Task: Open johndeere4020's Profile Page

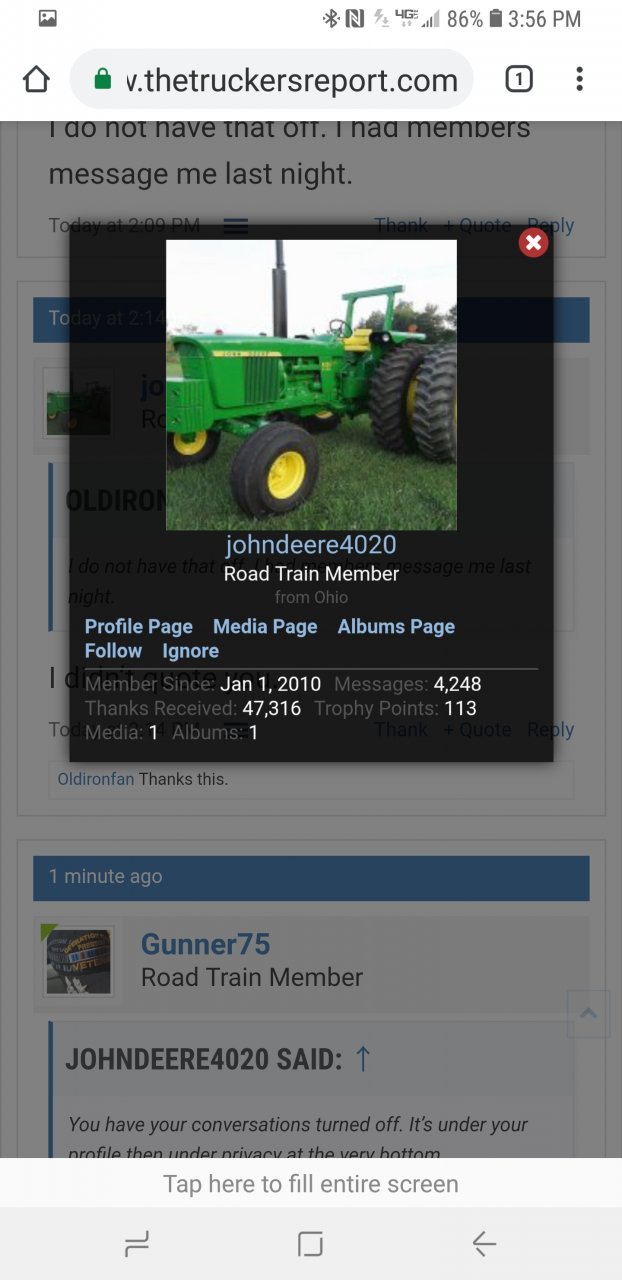Action: coord(138,627)
